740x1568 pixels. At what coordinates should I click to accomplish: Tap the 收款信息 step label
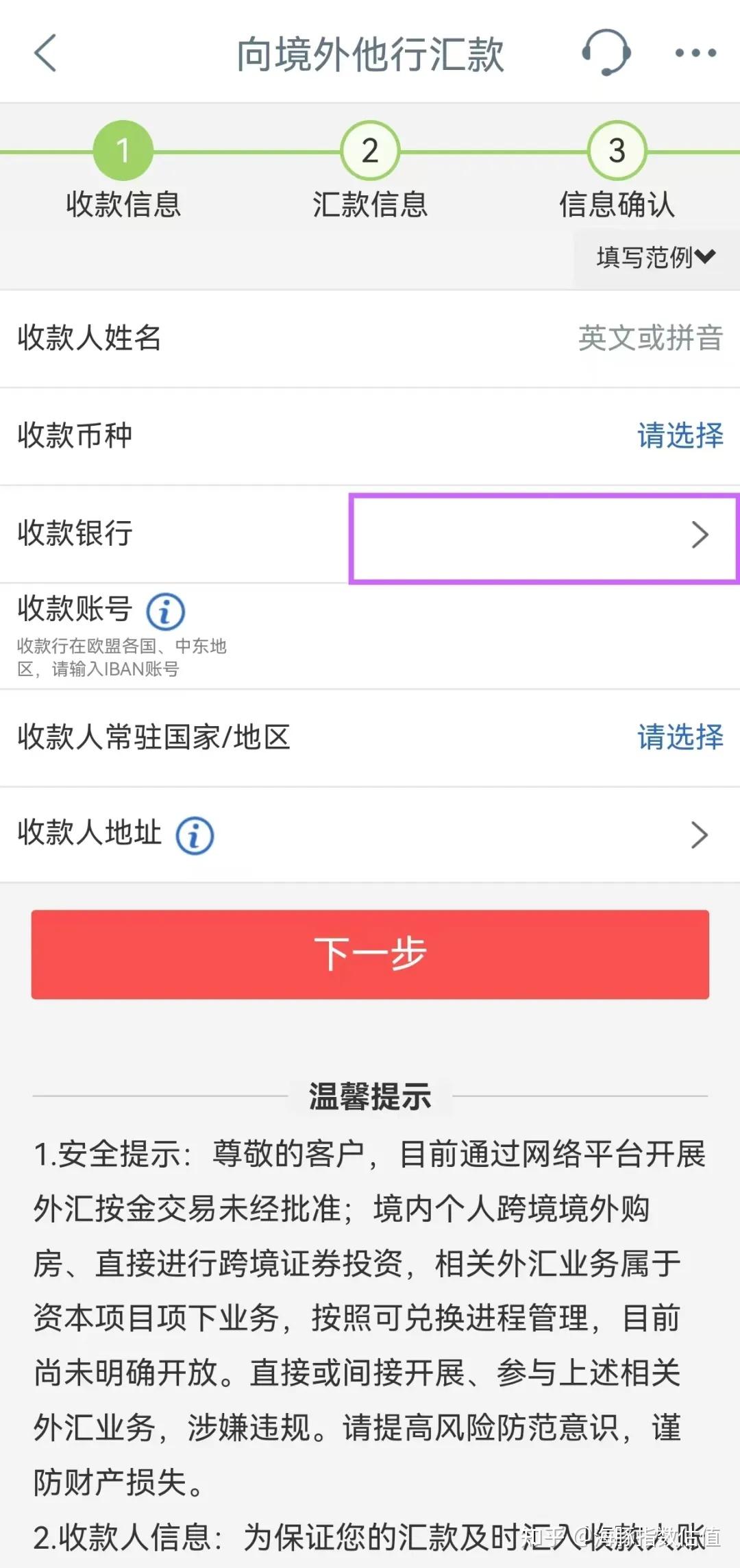[x=123, y=204]
